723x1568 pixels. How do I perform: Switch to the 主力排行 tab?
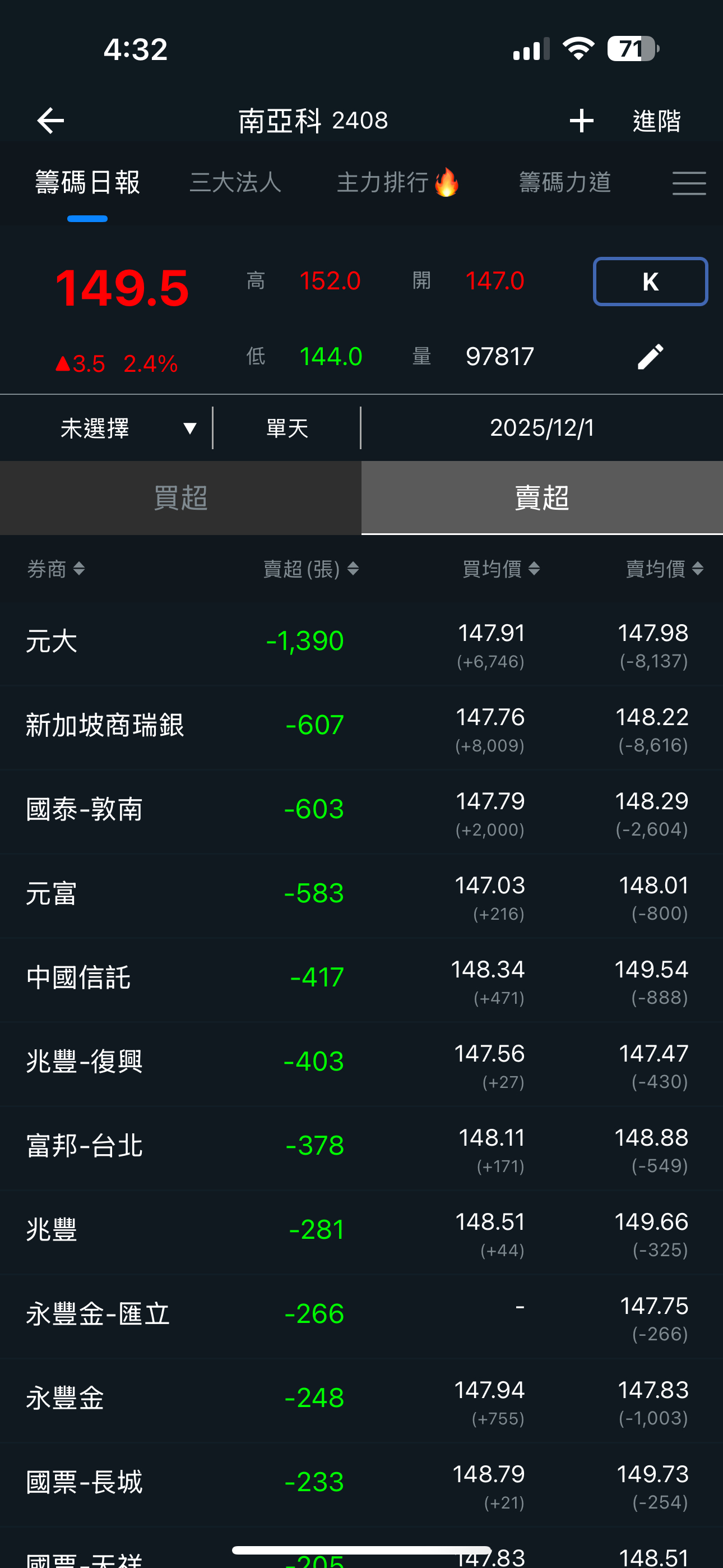pyautogui.click(x=398, y=183)
